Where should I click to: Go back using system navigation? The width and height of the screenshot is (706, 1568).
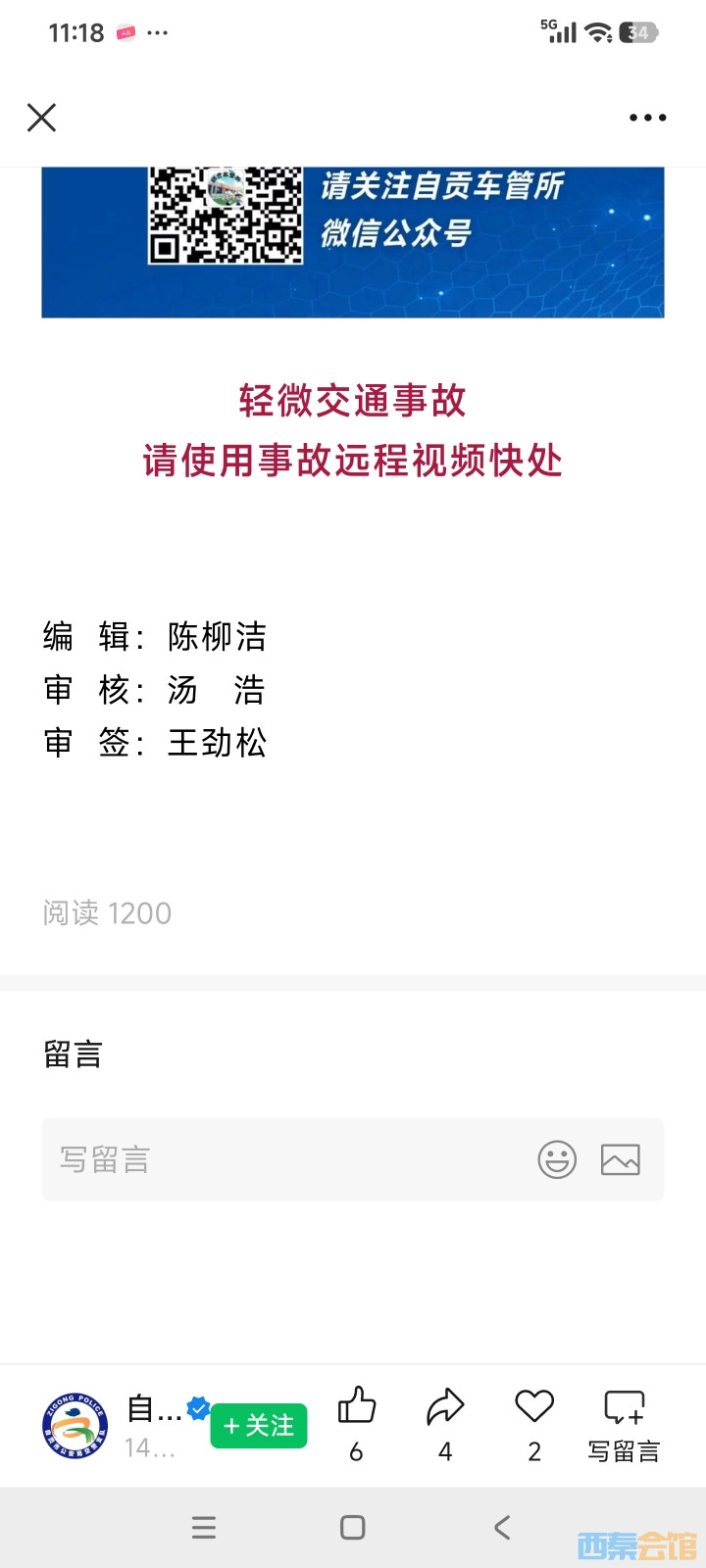pos(502,1527)
